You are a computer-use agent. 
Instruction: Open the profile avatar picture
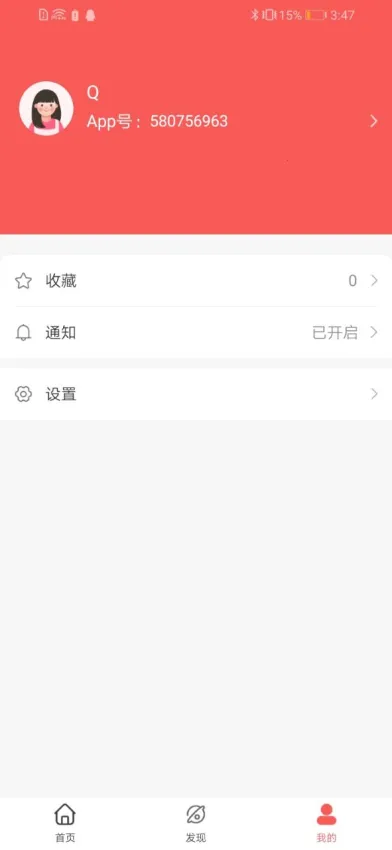(46, 108)
